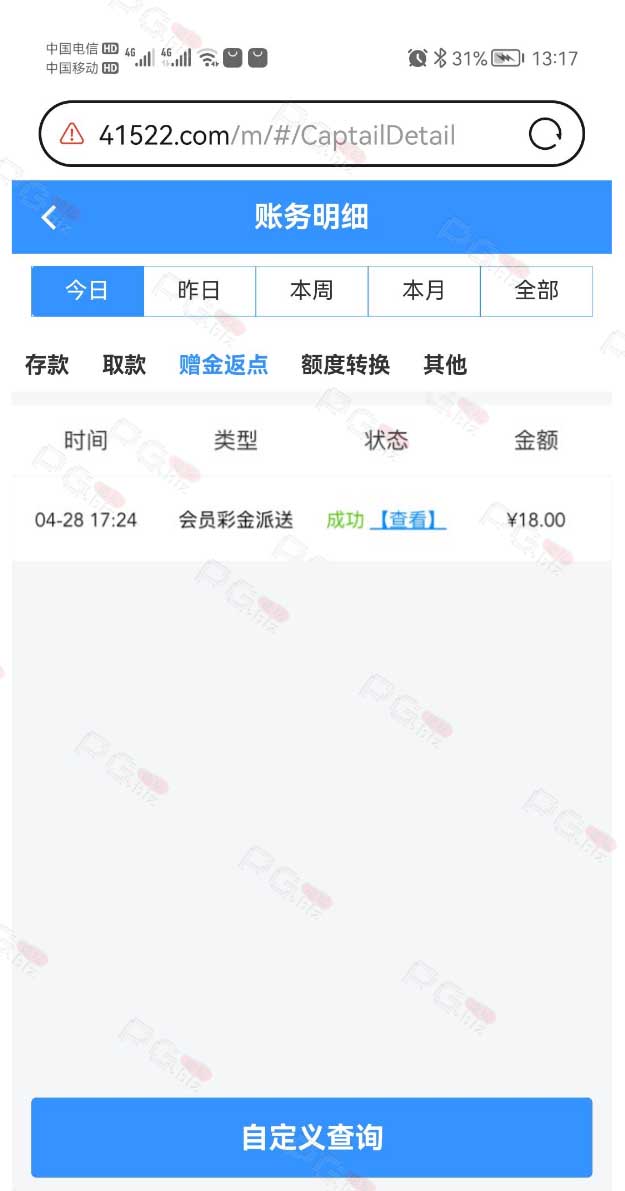
Task: Reload the page with the refresh icon
Action: pos(545,134)
